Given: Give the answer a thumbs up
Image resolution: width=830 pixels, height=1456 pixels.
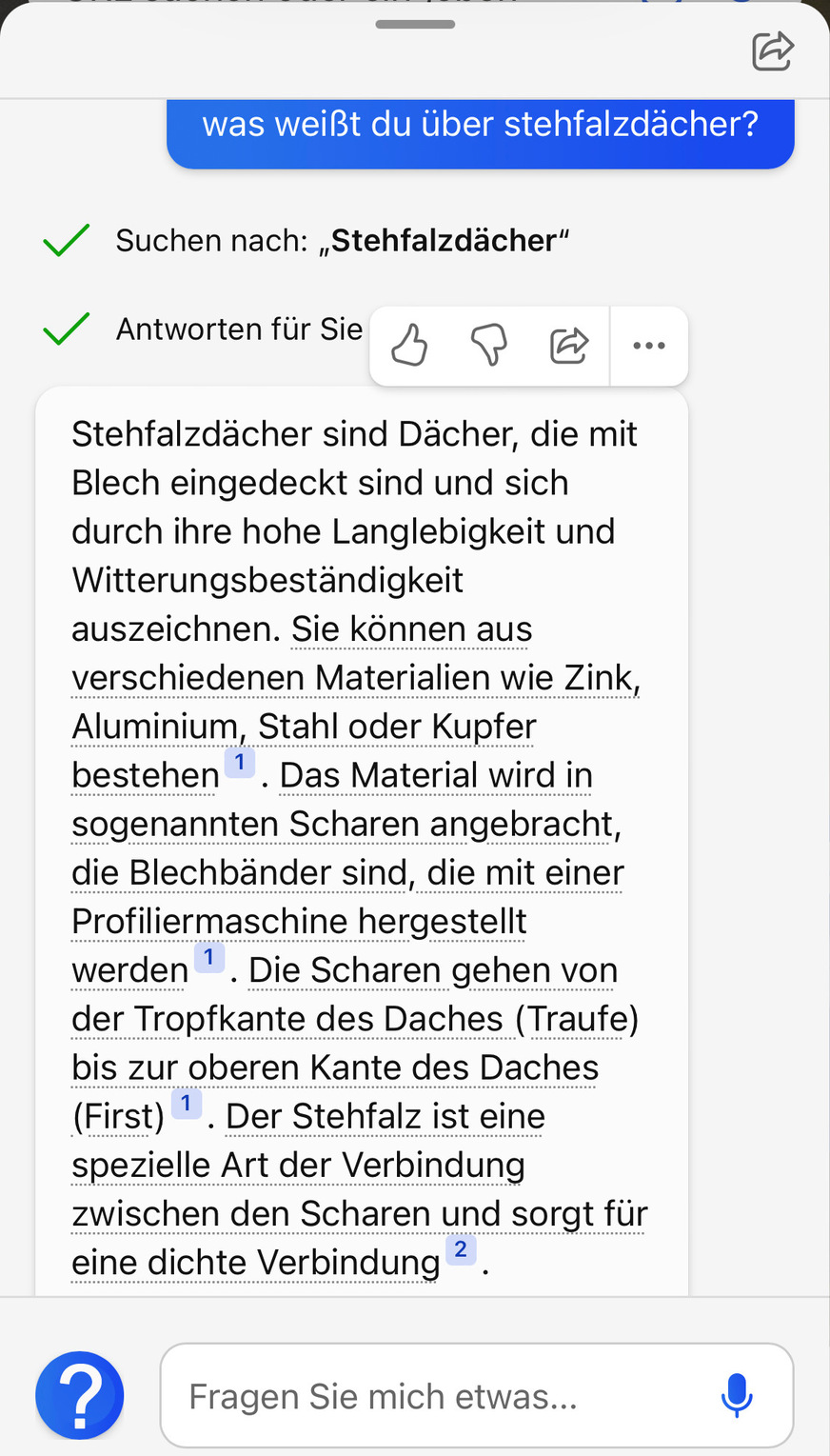Looking at the screenshot, I should (x=408, y=346).
